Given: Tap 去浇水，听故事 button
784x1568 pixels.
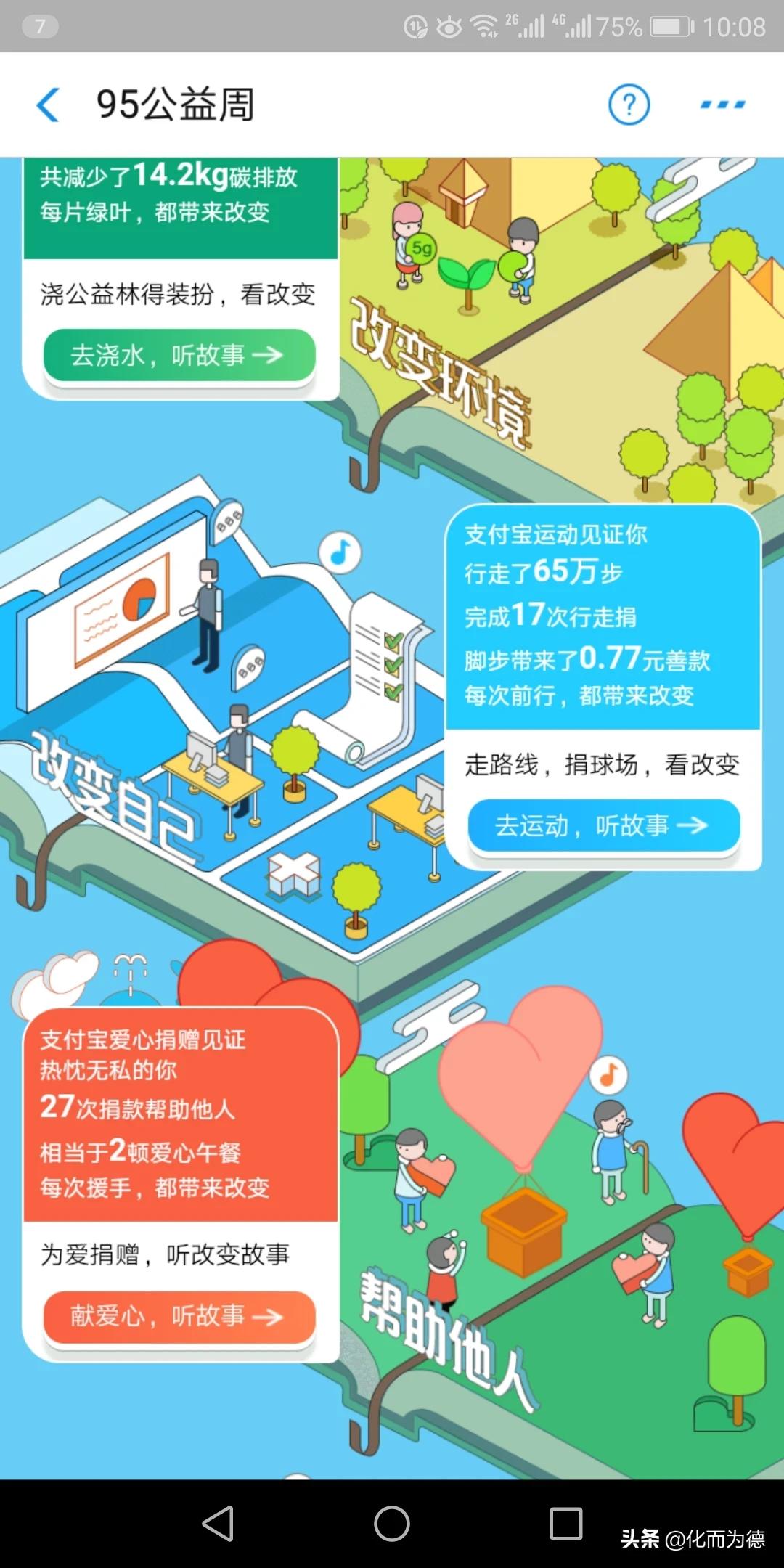Looking at the screenshot, I should 179,355.
